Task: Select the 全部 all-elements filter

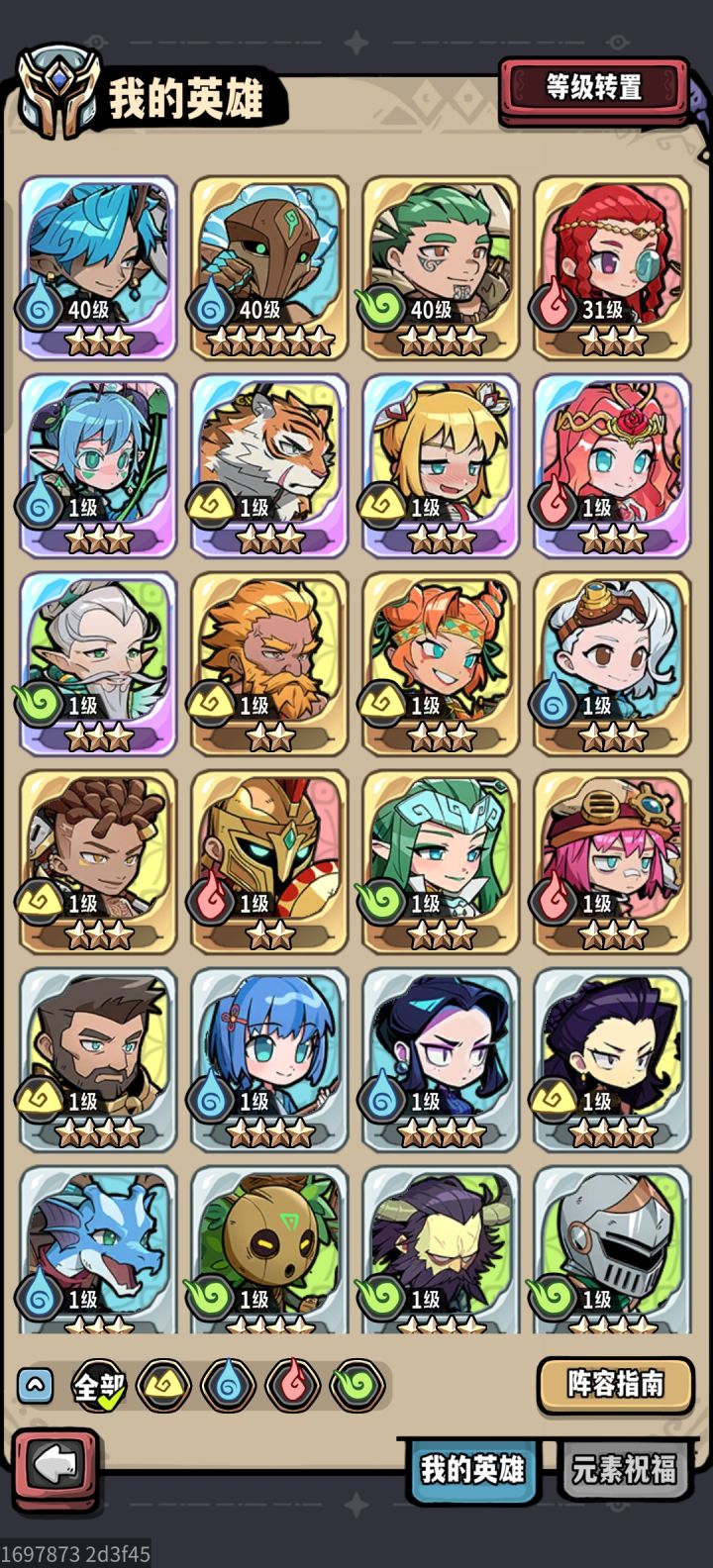Action: point(99,1385)
